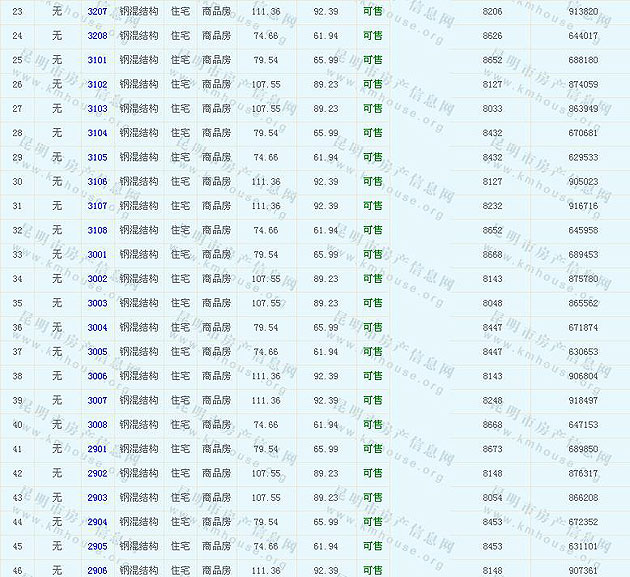Tap the 2905 room link
The height and width of the screenshot is (577, 630).
pos(97,547)
